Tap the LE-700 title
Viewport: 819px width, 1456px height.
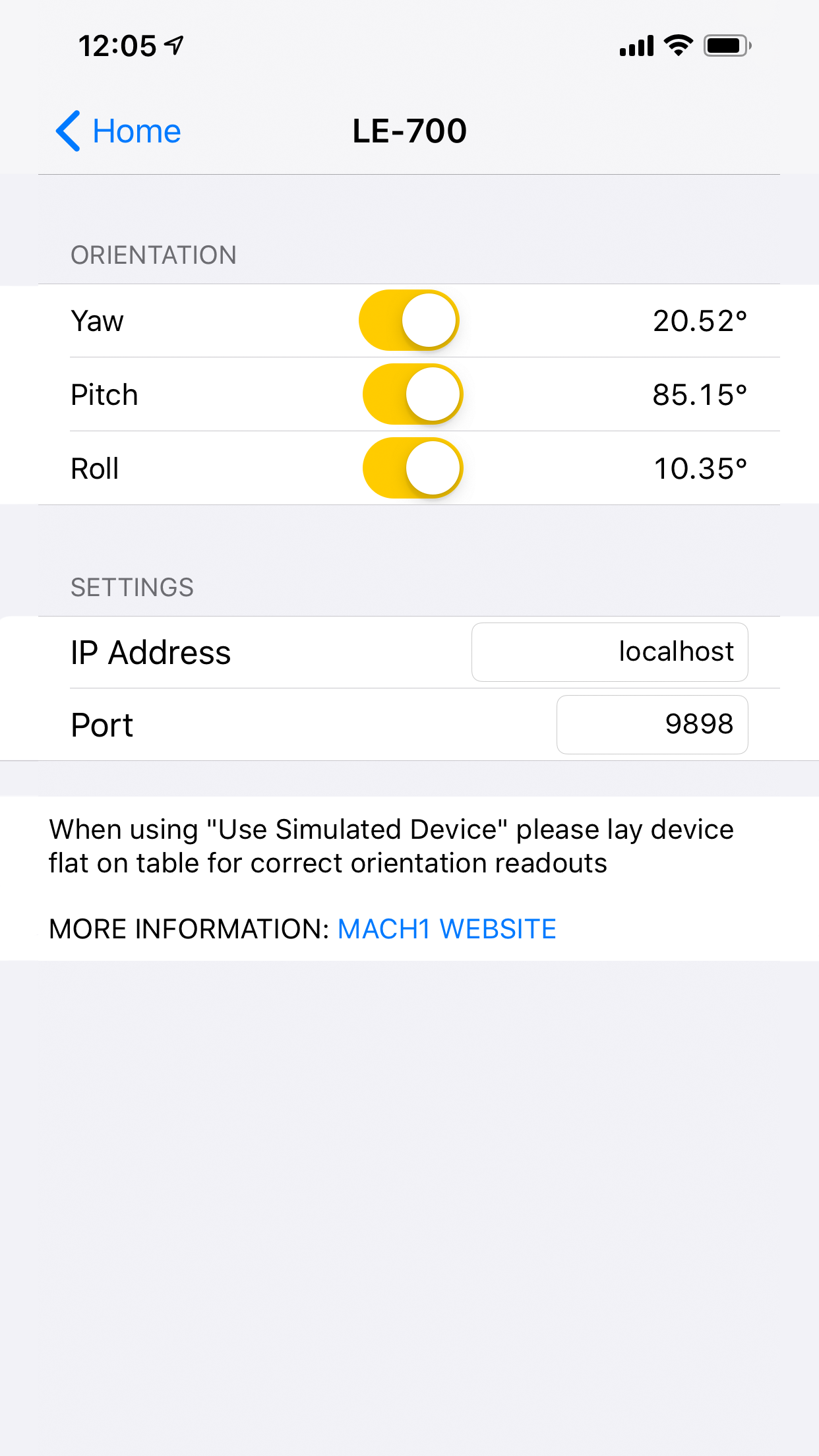coord(409,131)
